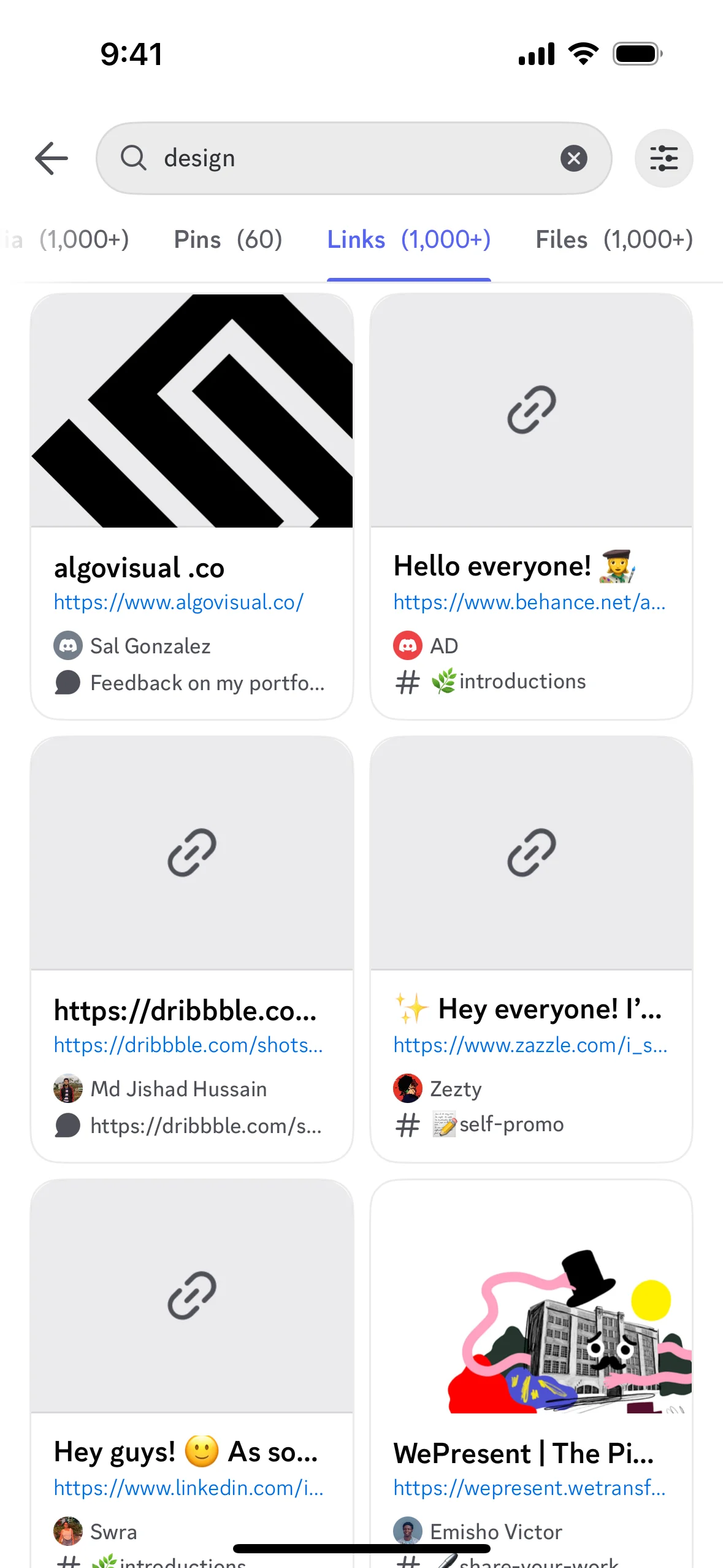The image size is (723, 1568).
Task: Tap the link icon on the dribbble card
Action: [191, 851]
